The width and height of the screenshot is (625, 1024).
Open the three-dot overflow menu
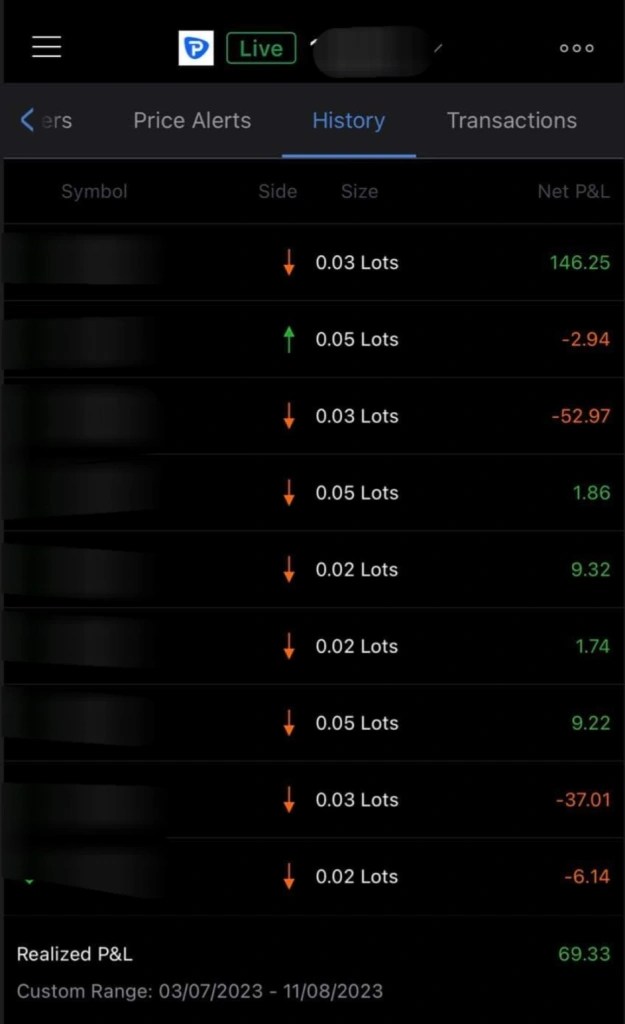pyautogui.click(x=577, y=48)
